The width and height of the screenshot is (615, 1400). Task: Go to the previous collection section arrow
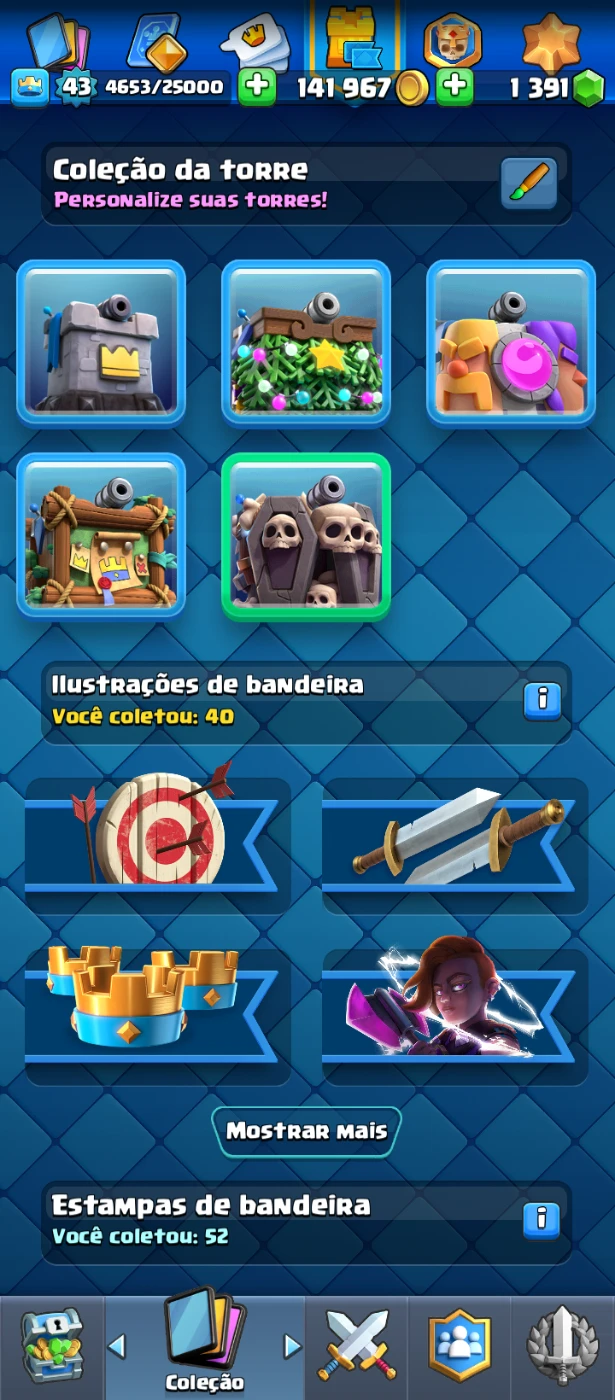point(117,1346)
